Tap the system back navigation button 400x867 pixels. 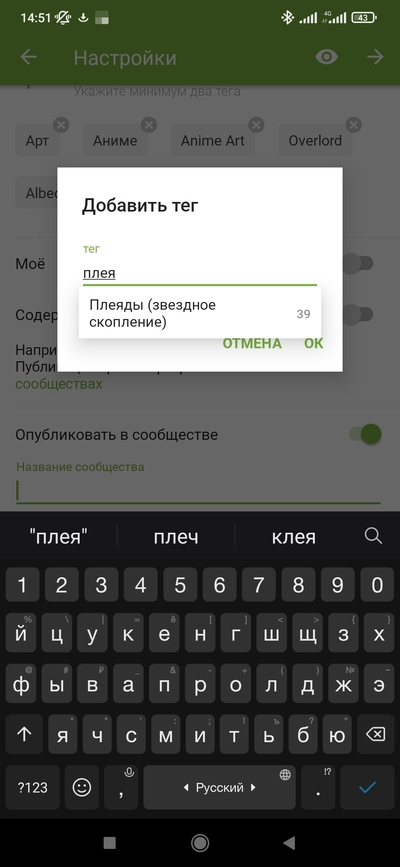pyautogui.click(x=289, y=843)
